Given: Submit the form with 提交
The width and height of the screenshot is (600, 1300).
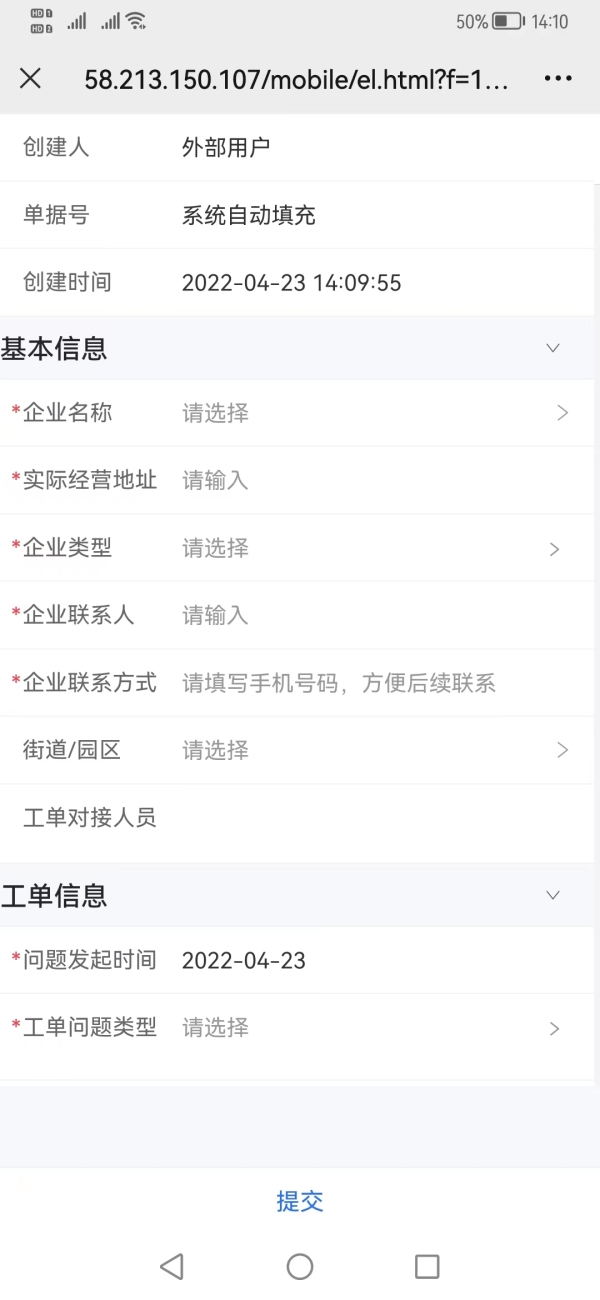Looking at the screenshot, I should (x=300, y=1201).
